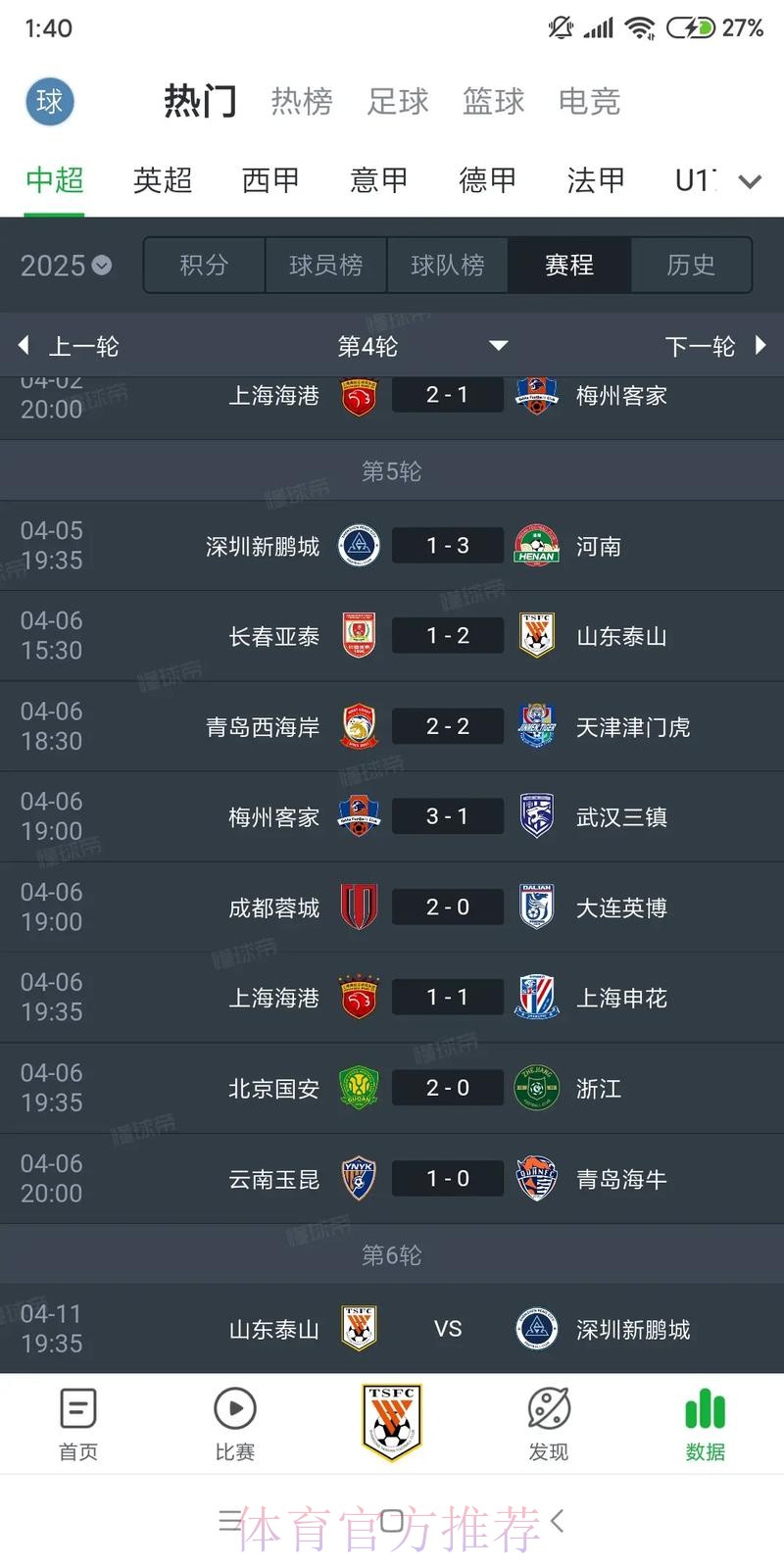
Task: Switch to the 积分 standings segment
Action: 204,265
